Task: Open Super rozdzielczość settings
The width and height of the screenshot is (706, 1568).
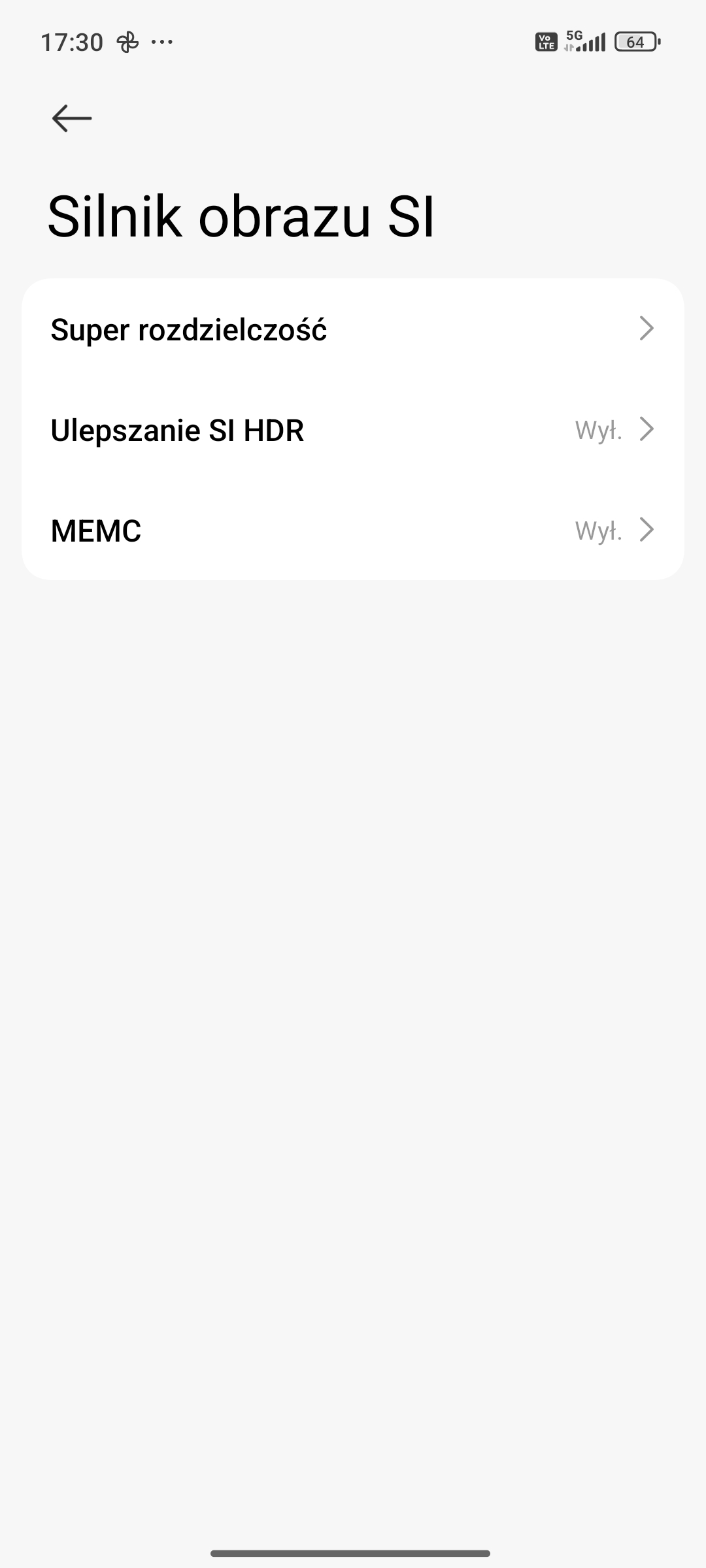Action: click(353, 329)
